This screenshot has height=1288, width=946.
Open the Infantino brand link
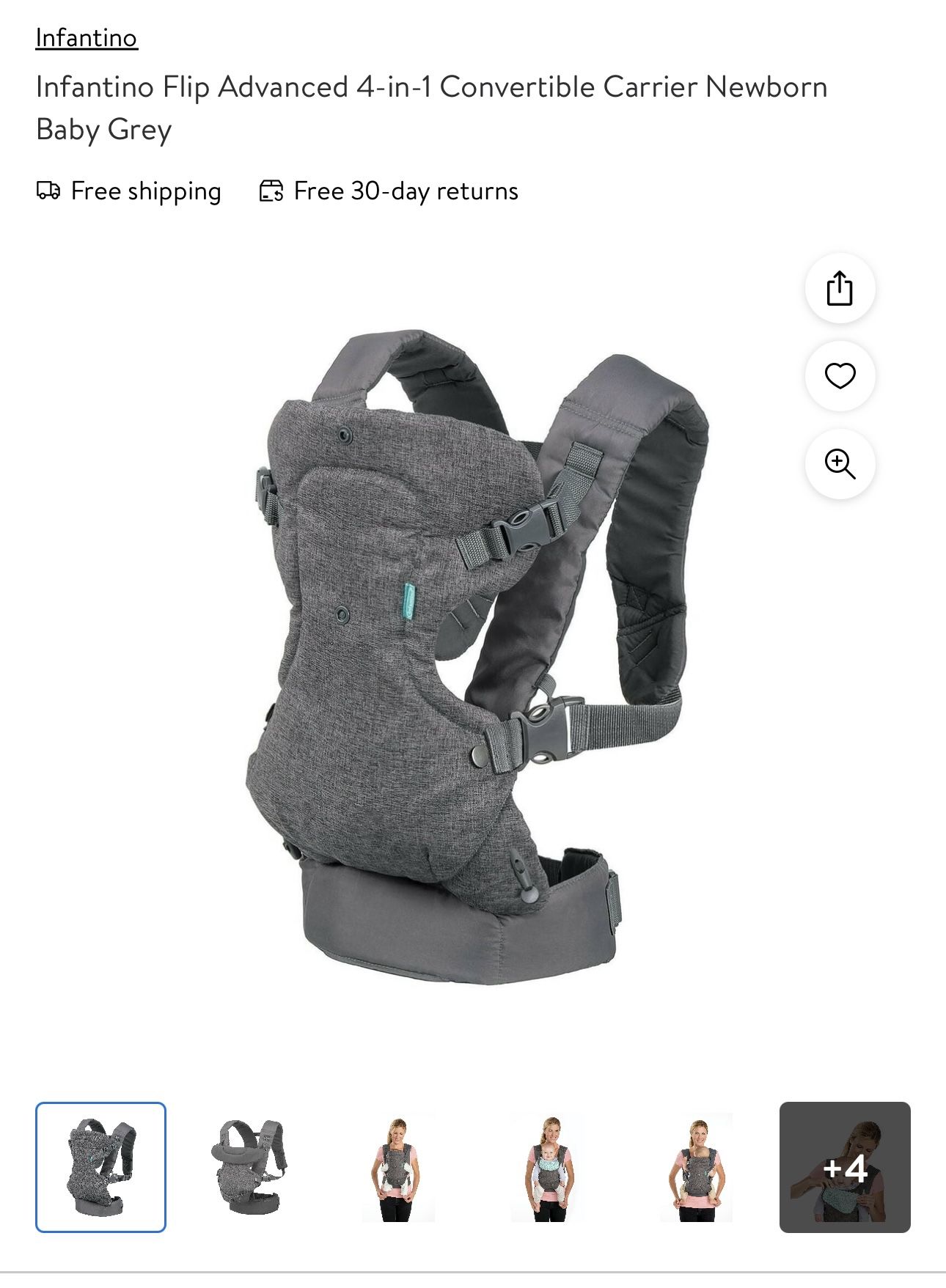[x=87, y=37]
